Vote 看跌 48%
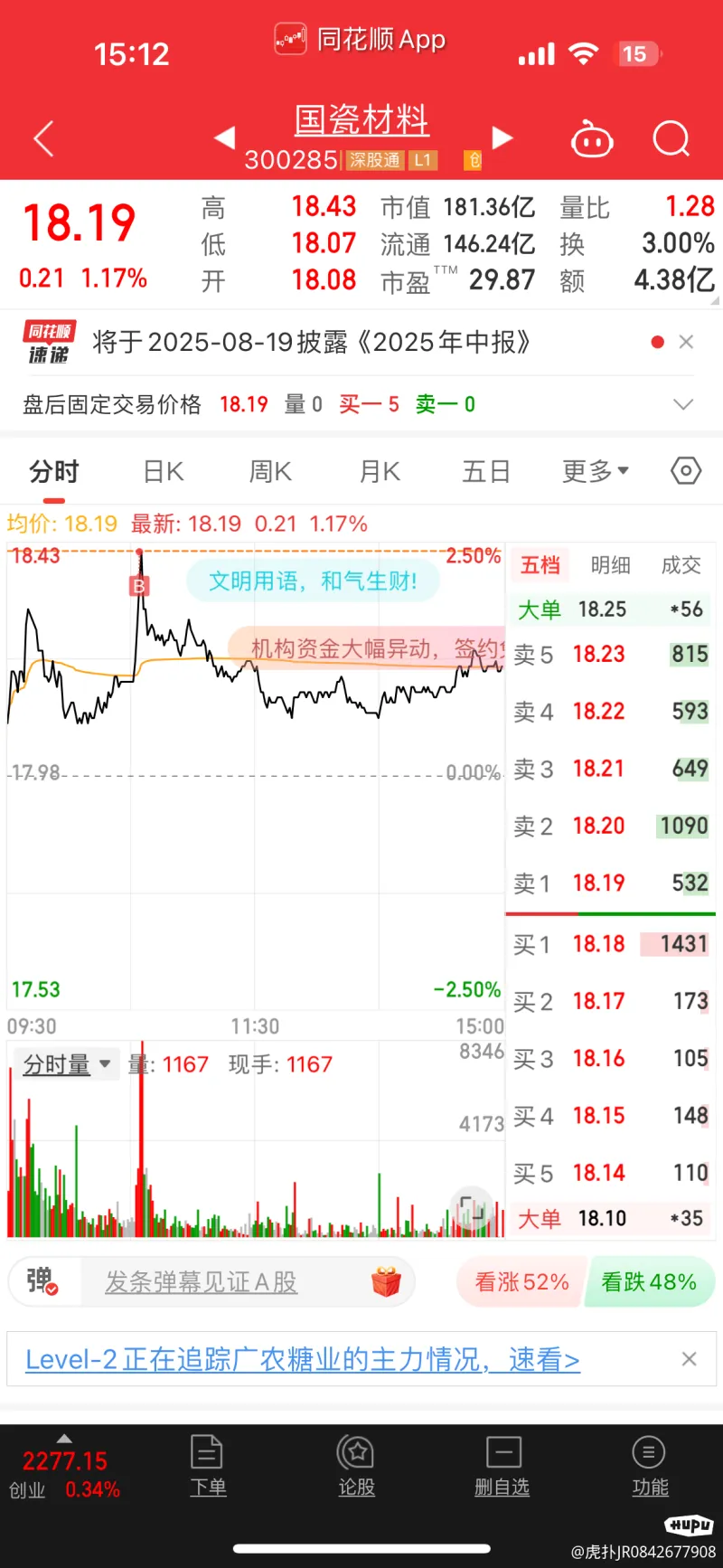 (x=649, y=1281)
